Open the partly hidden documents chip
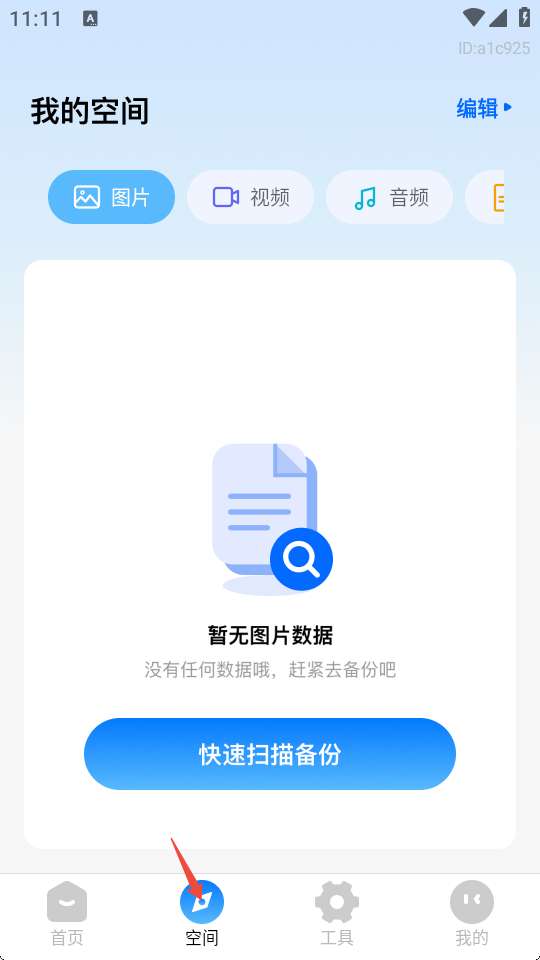The height and width of the screenshot is (960, 540). pyautogui.click(x=485, y=197)
